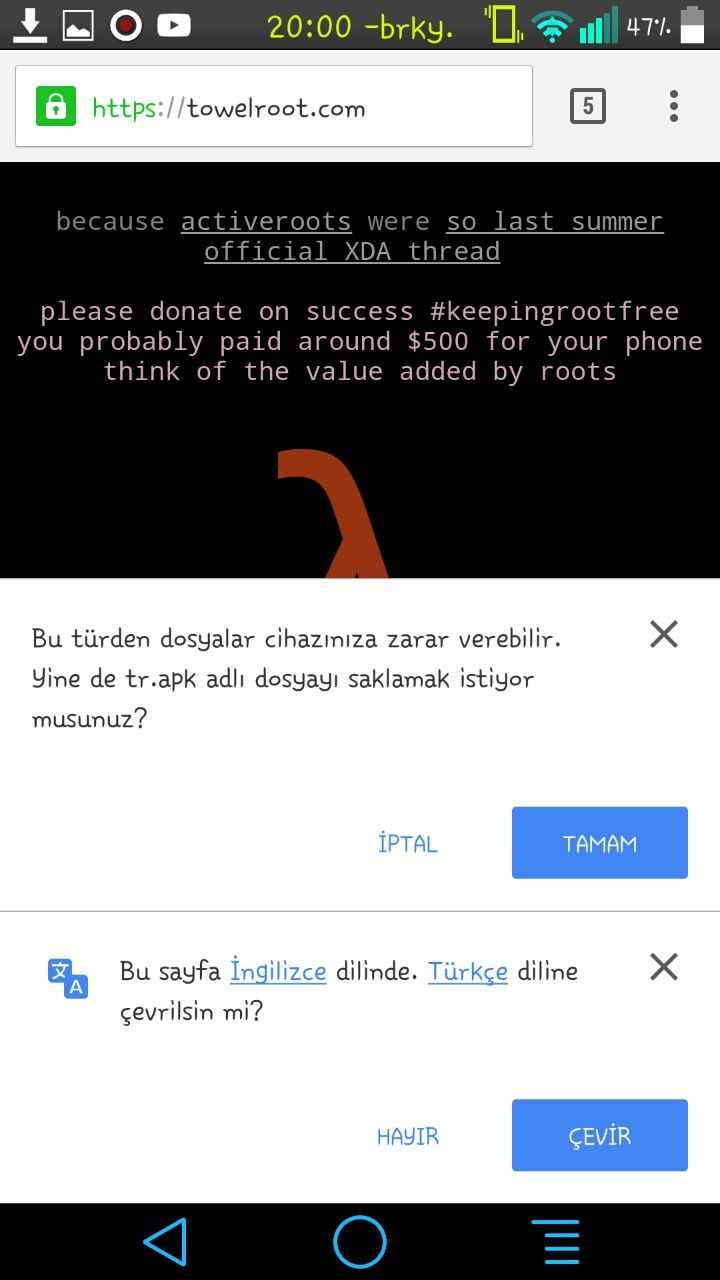Cancel the download with İPTAL
Screen dimensions: 720x1280
408,843
